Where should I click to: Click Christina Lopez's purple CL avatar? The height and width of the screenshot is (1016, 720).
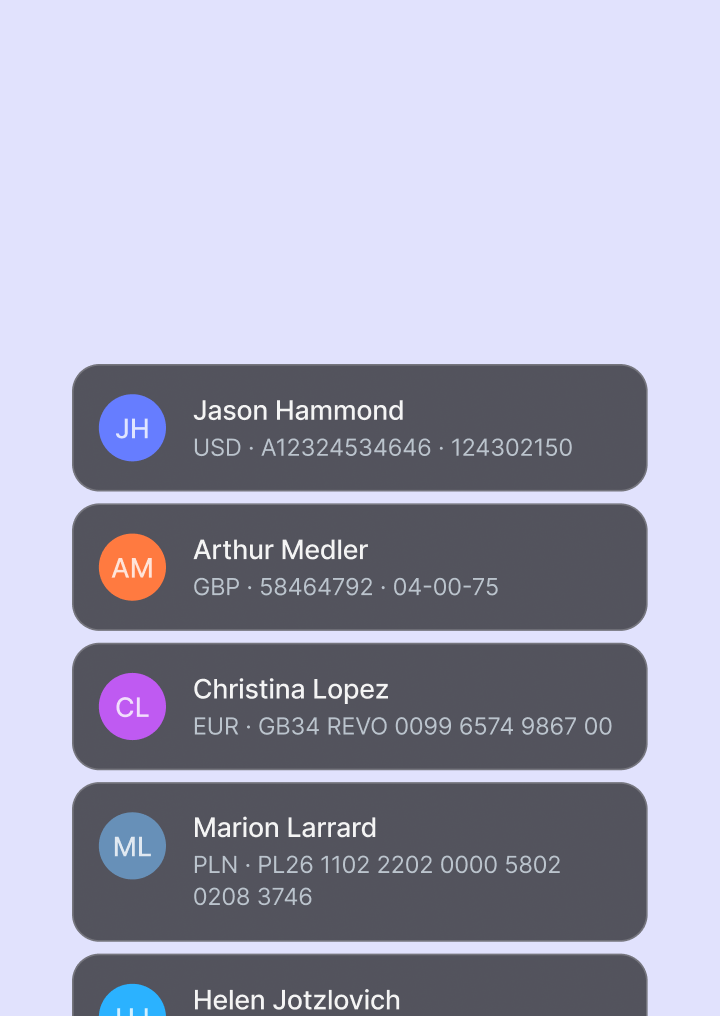point(132,706)
